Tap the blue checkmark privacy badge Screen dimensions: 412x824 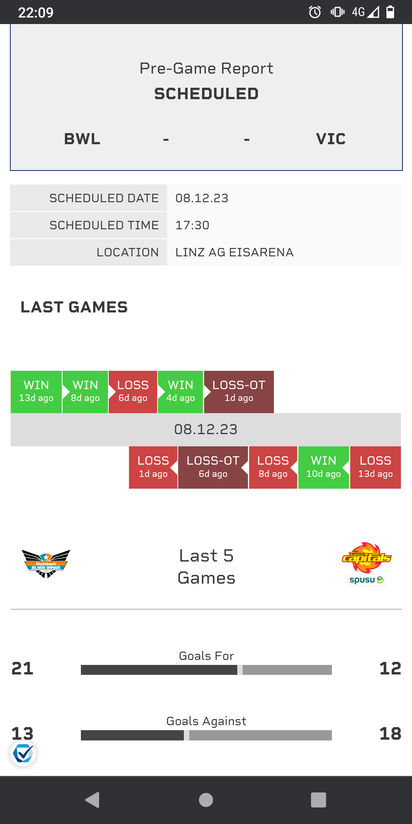pos(23,753)
